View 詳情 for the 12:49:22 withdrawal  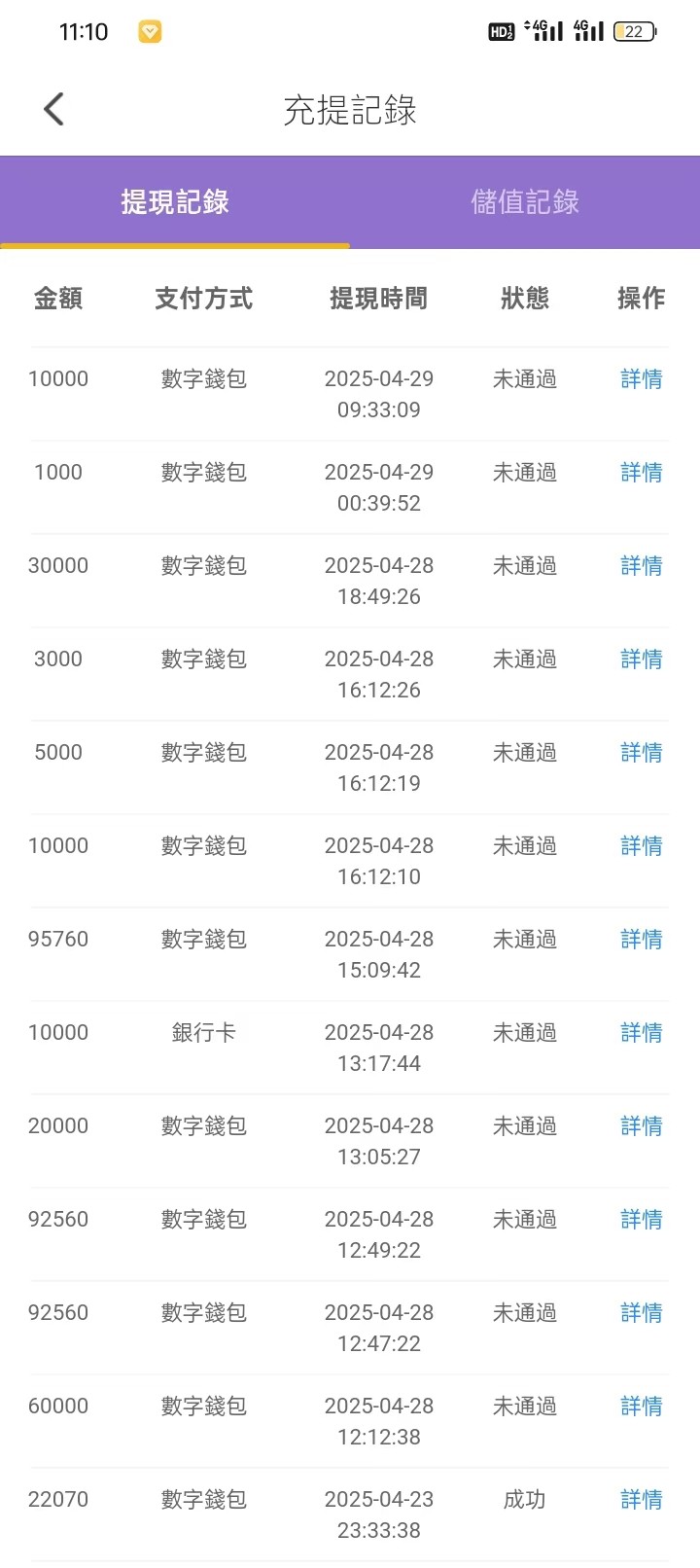click(642, 1220)
